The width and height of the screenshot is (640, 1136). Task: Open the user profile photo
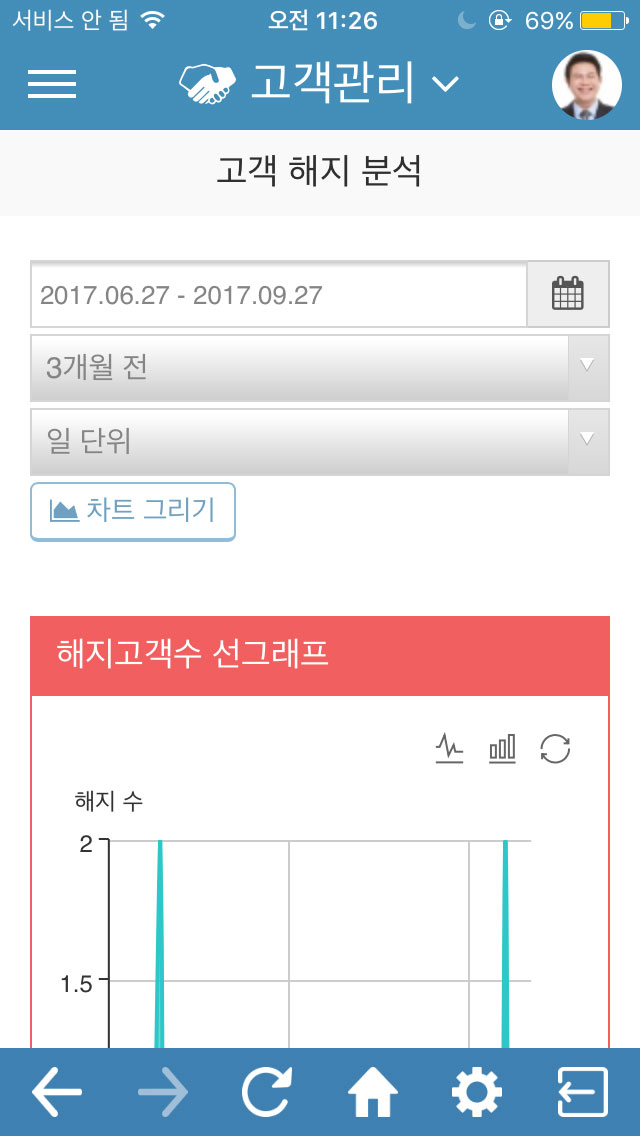(x=586, y=84)
